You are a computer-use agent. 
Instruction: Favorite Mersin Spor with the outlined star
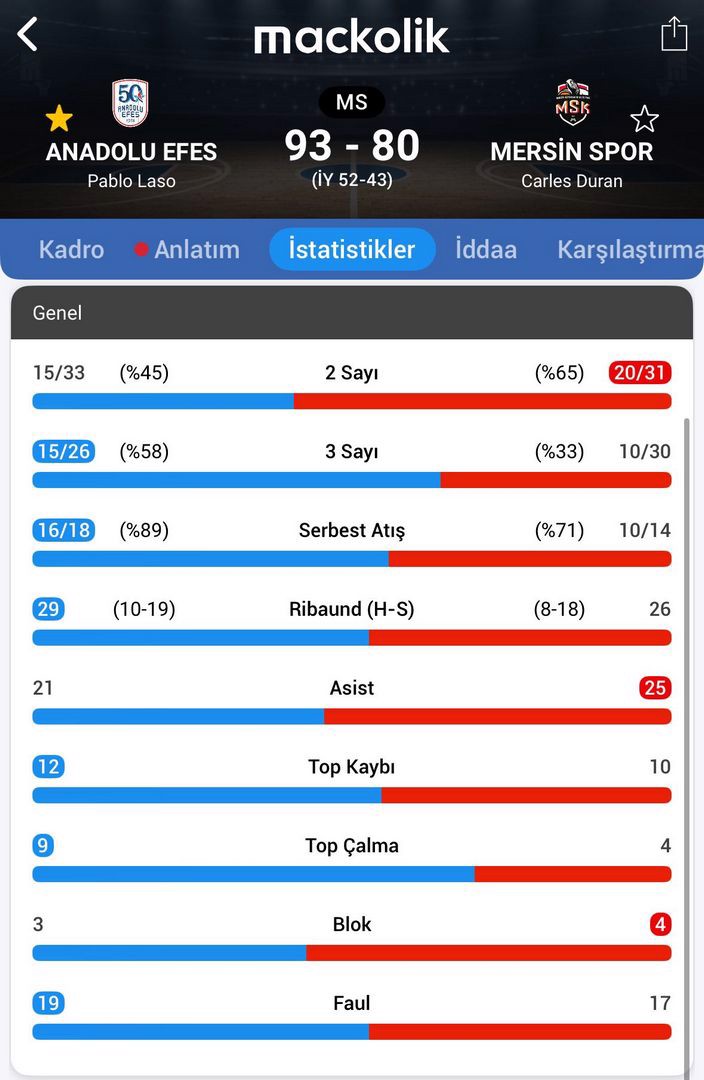(644, 120)
